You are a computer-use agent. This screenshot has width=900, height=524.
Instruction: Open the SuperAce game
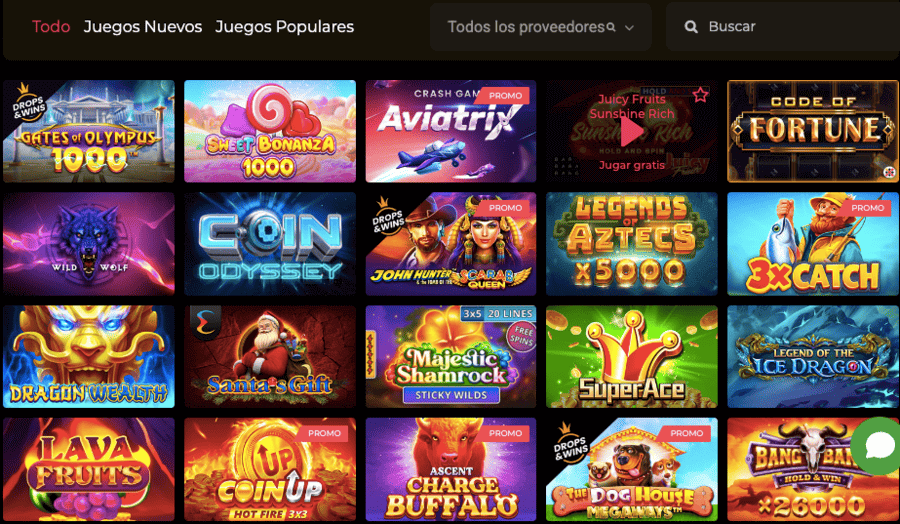(x=632, y=357)
